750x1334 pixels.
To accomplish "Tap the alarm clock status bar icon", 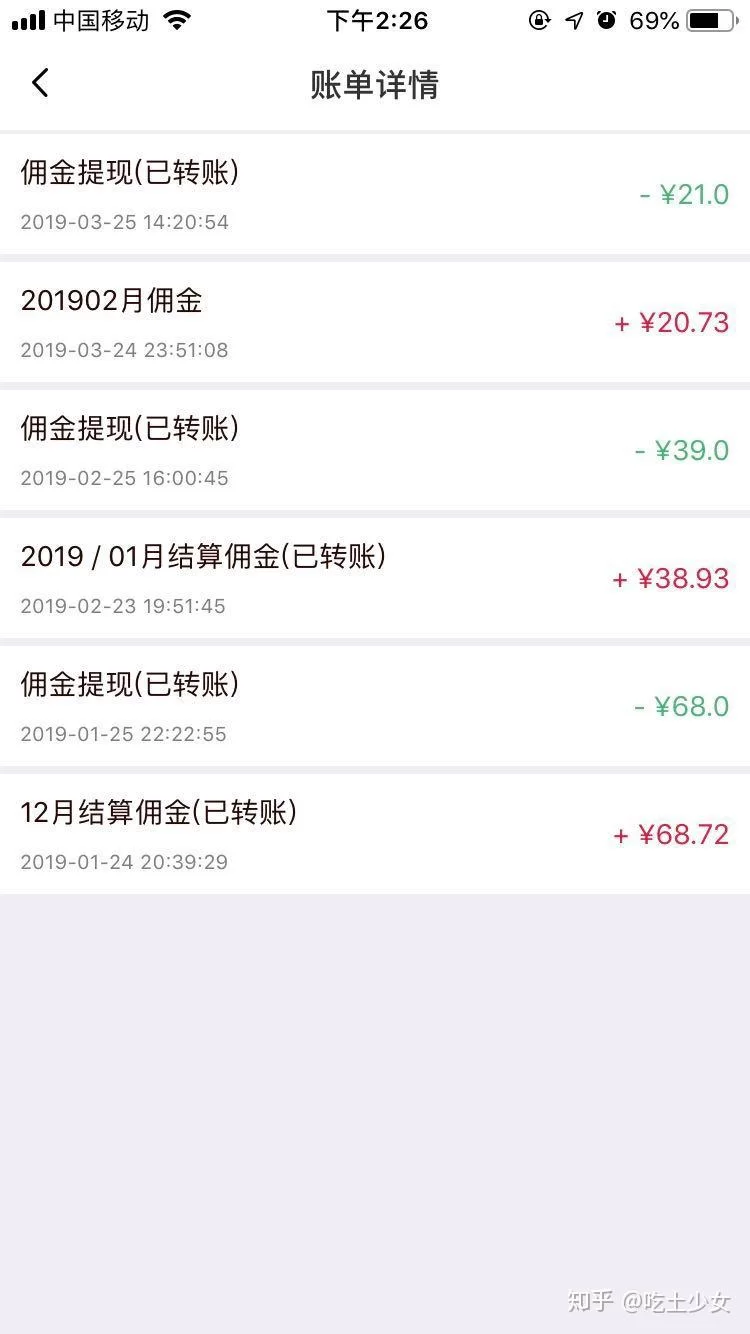I will pos(607,19).
